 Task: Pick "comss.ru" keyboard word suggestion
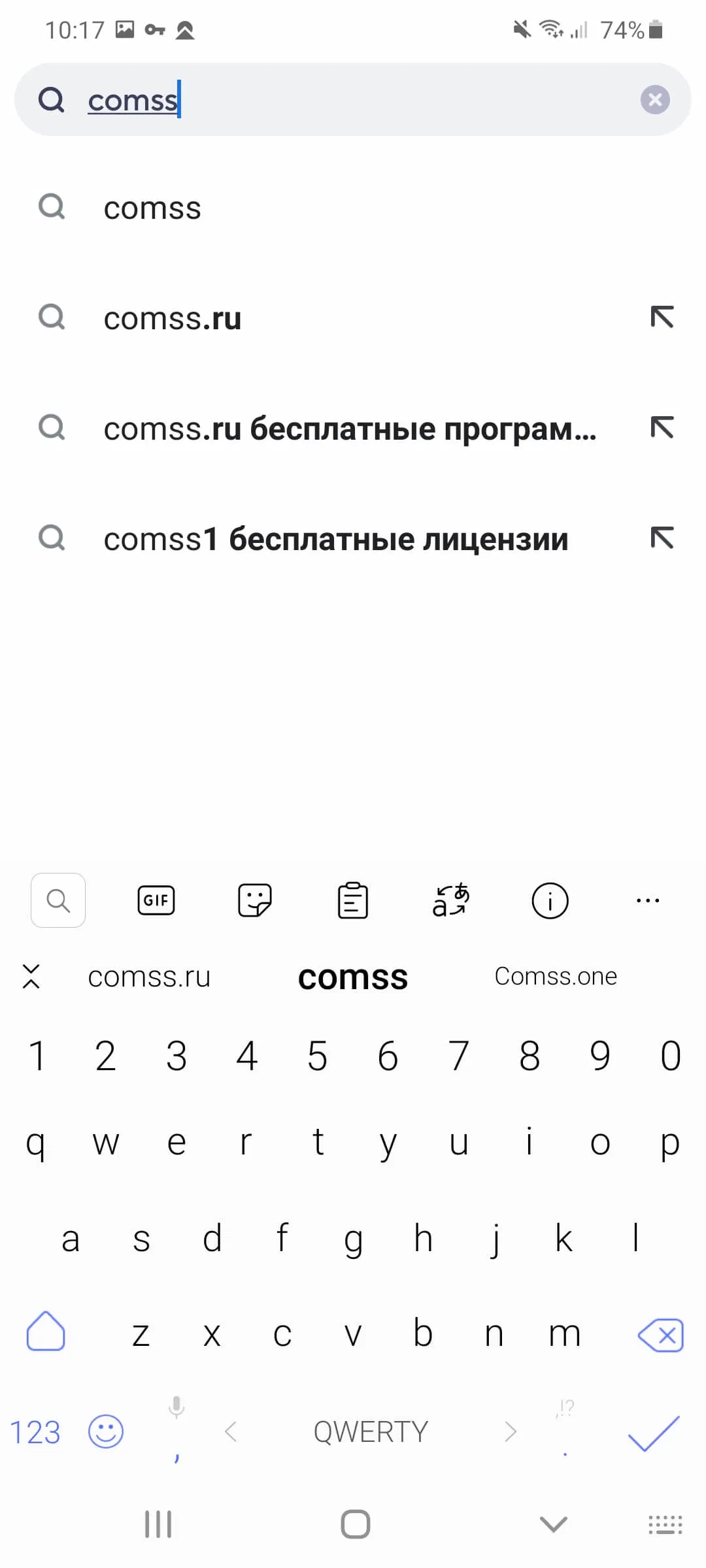tap(149, 977)
